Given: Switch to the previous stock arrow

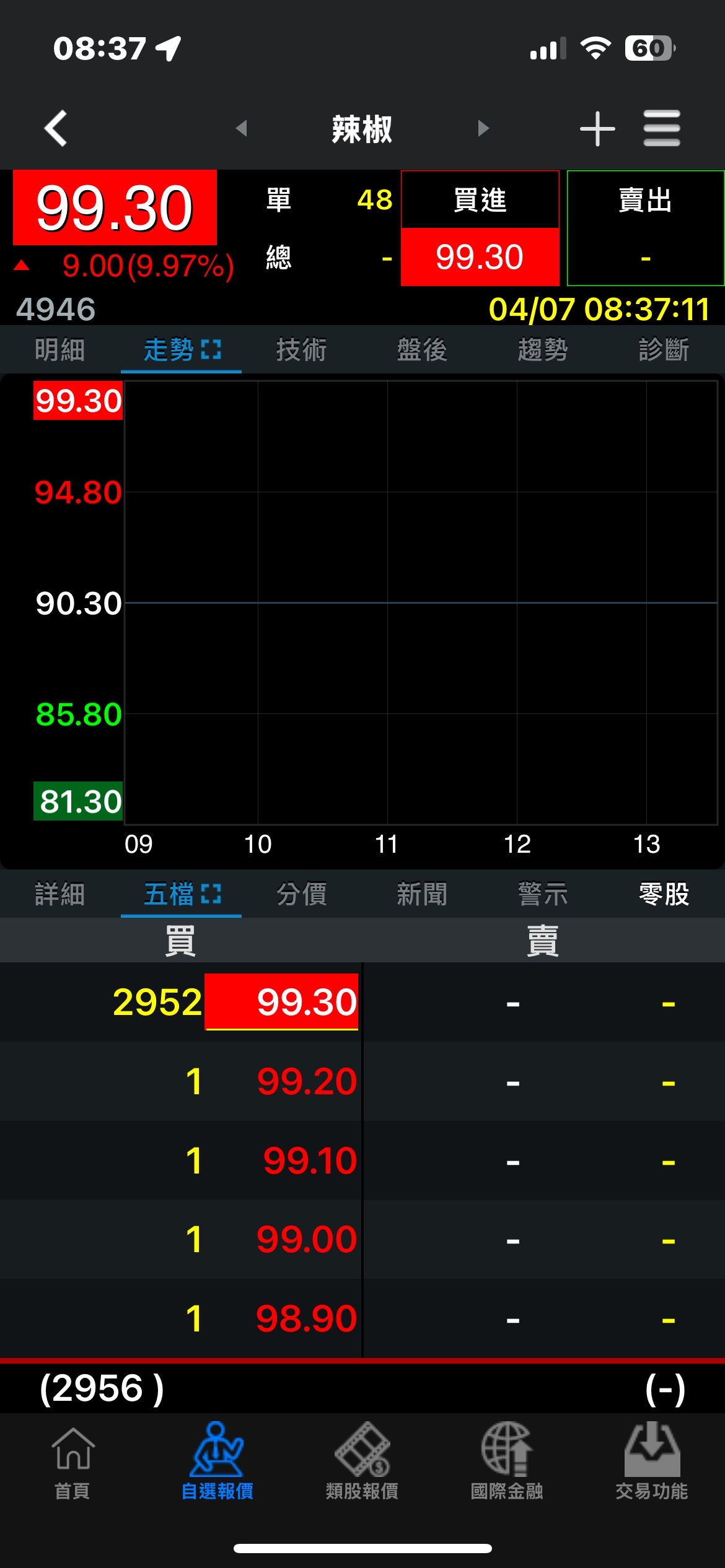Looking at the screenshot, I should point(242,129).
